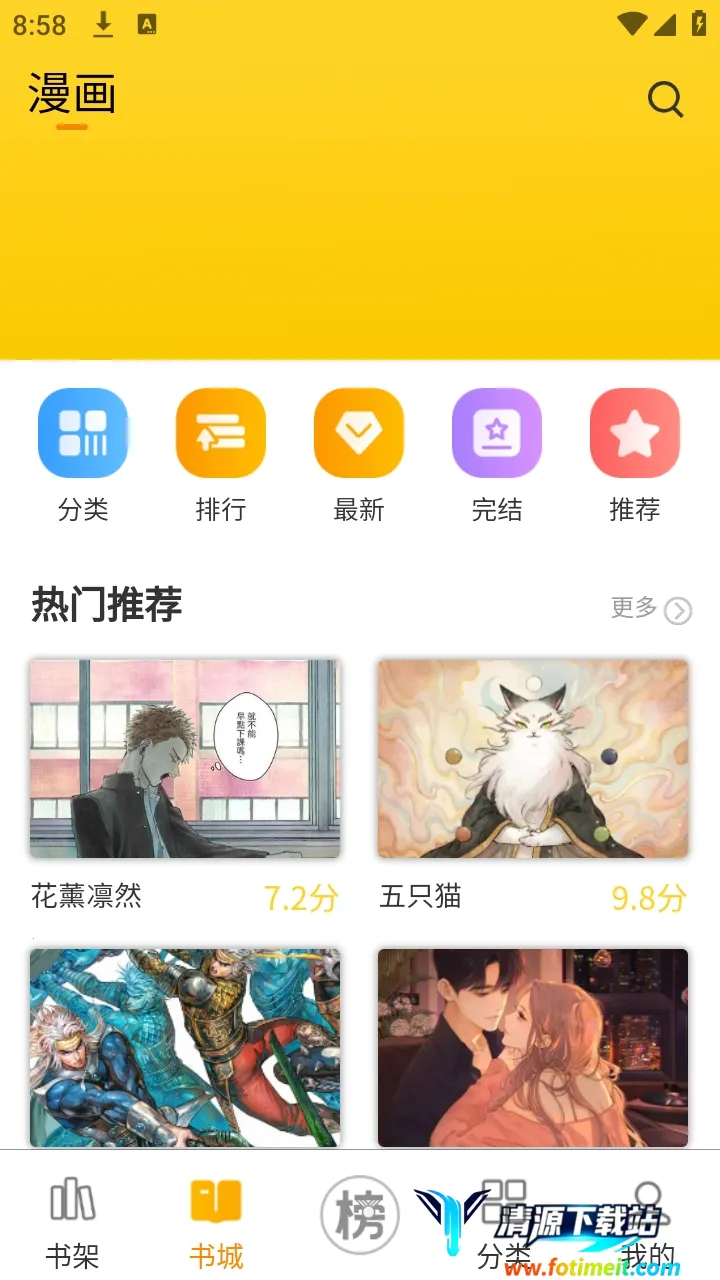The image size is (720, 1280).
Task: Open the comic with blue armored warriors
Action: click(185, 1047)
